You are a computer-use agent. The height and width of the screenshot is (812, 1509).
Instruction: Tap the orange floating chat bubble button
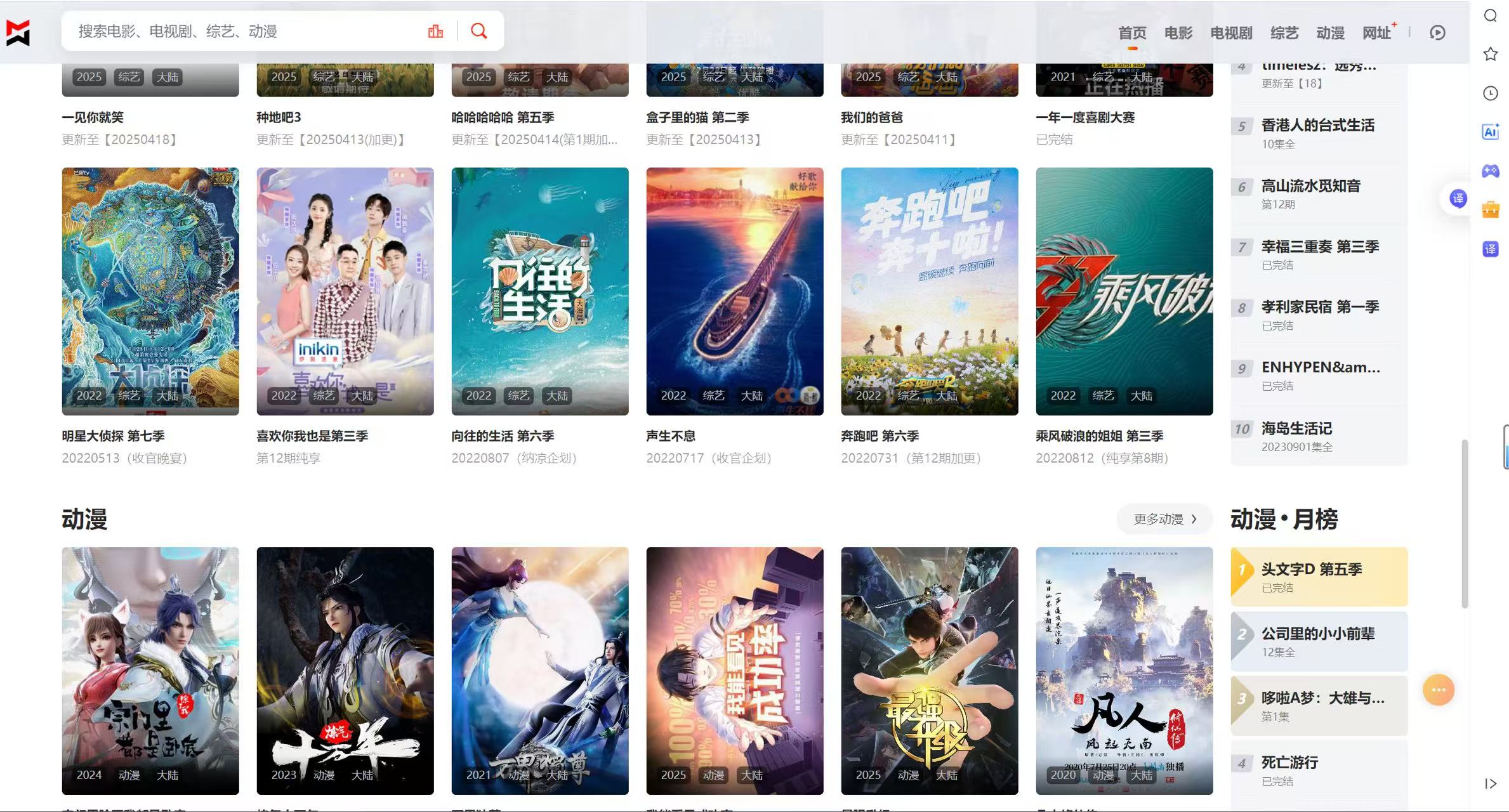click(1438, 690)
